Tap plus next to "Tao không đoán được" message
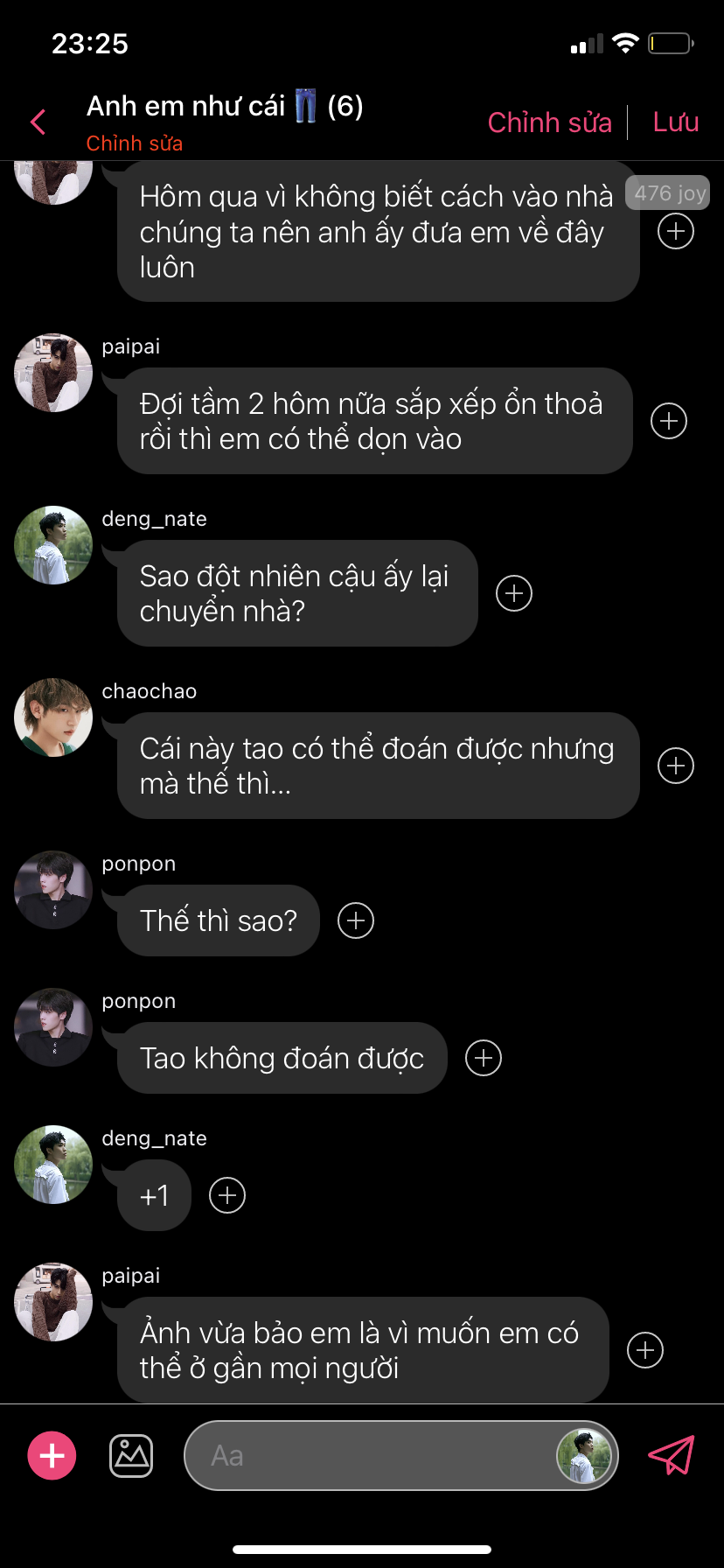Image resolution: width=724 pixels, height=1568 pixels. pos(484,1058)
